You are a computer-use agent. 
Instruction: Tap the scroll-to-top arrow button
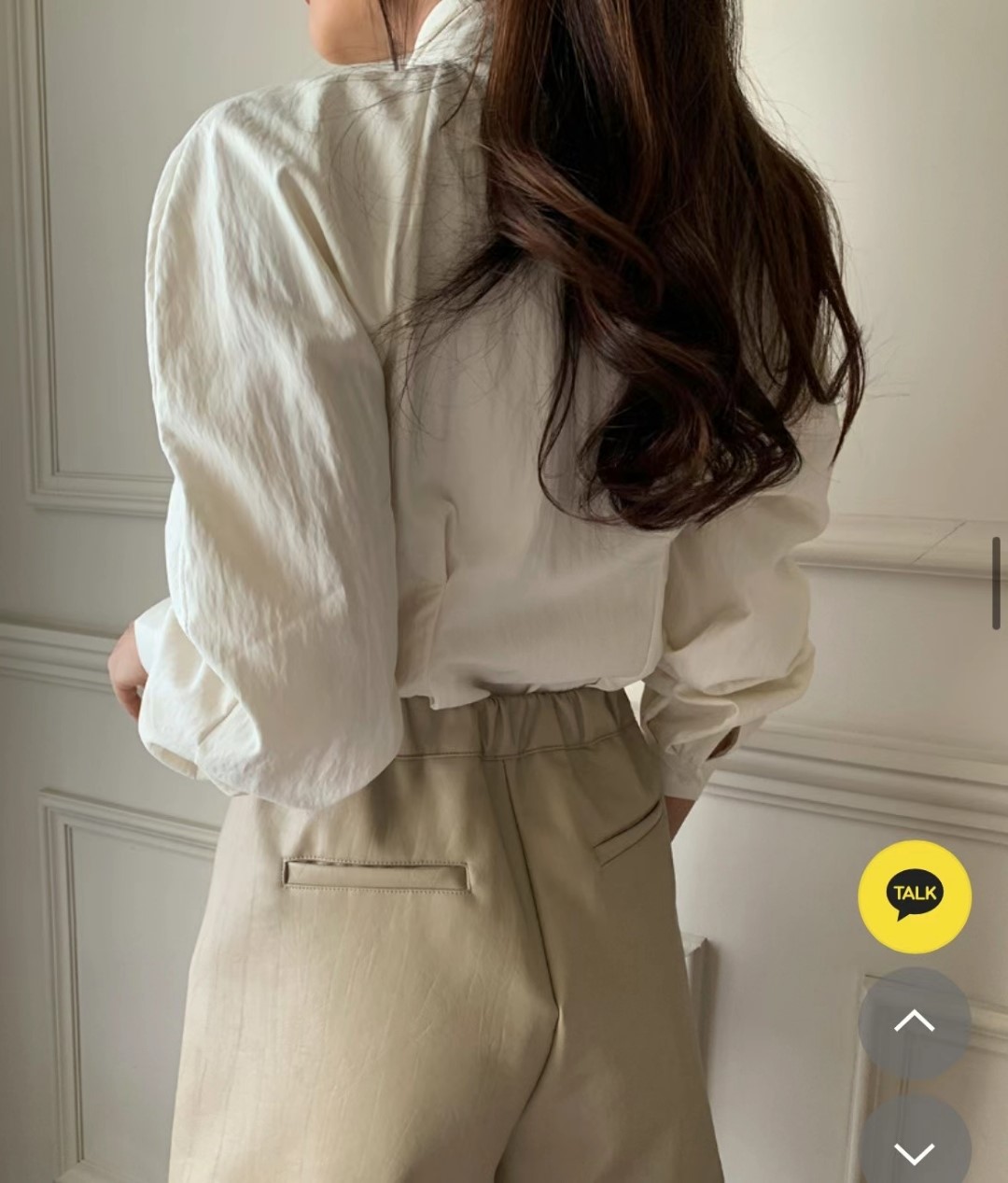point(914,1022)
